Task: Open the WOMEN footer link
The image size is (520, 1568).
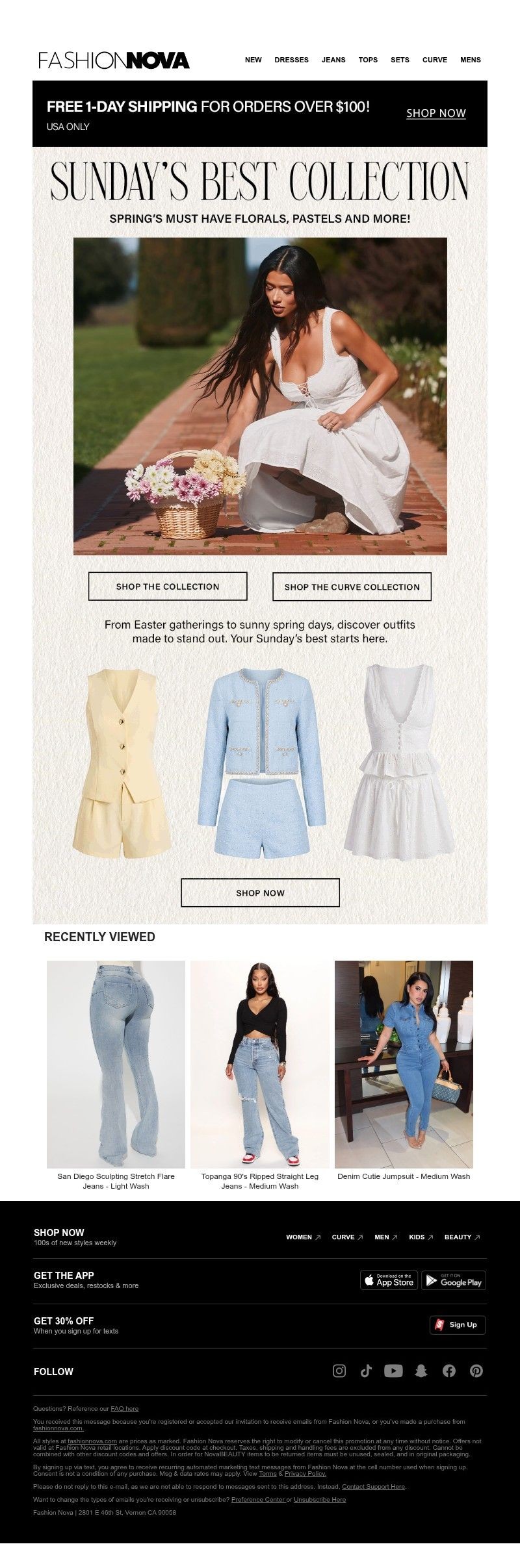Action: tap(303, 1237)
